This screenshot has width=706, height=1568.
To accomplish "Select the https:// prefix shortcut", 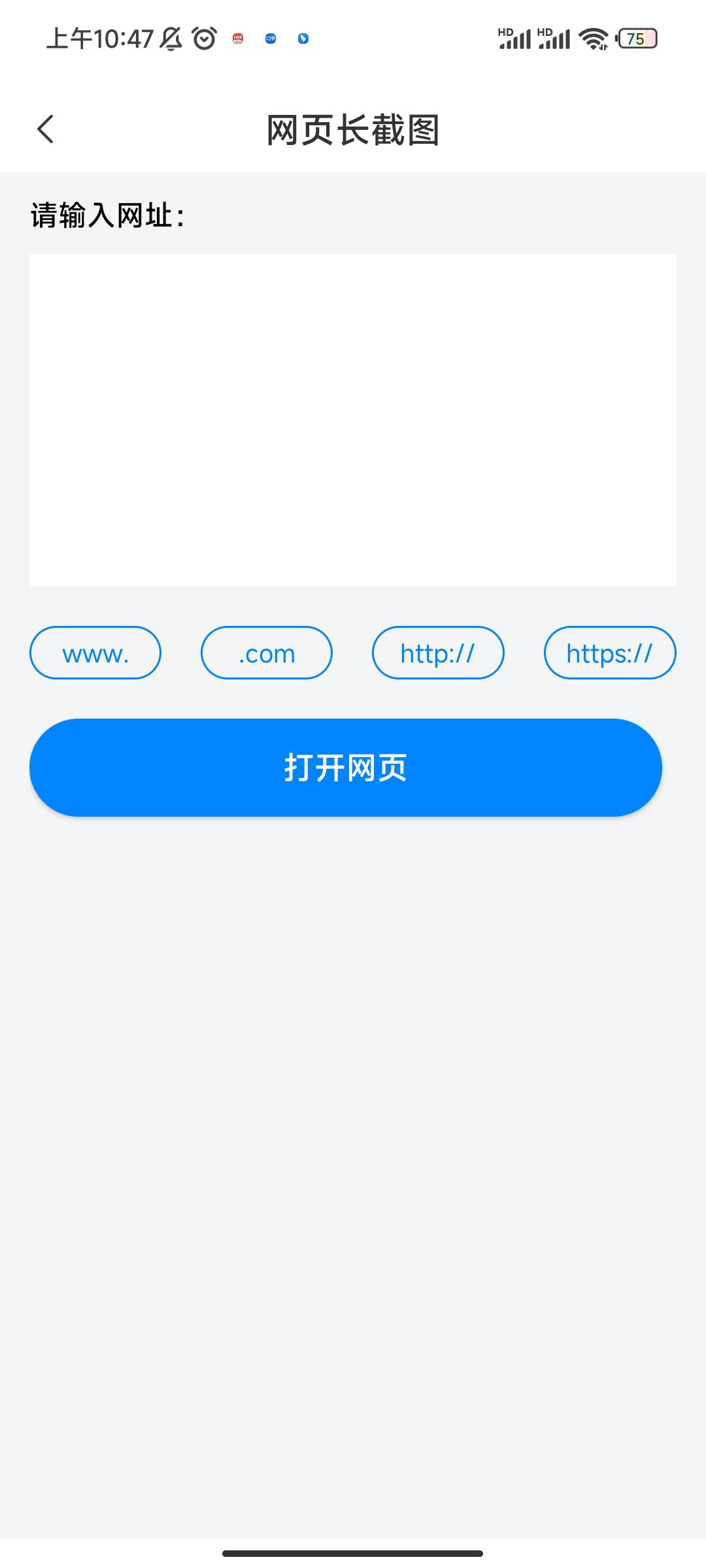I will pos(609,652).
